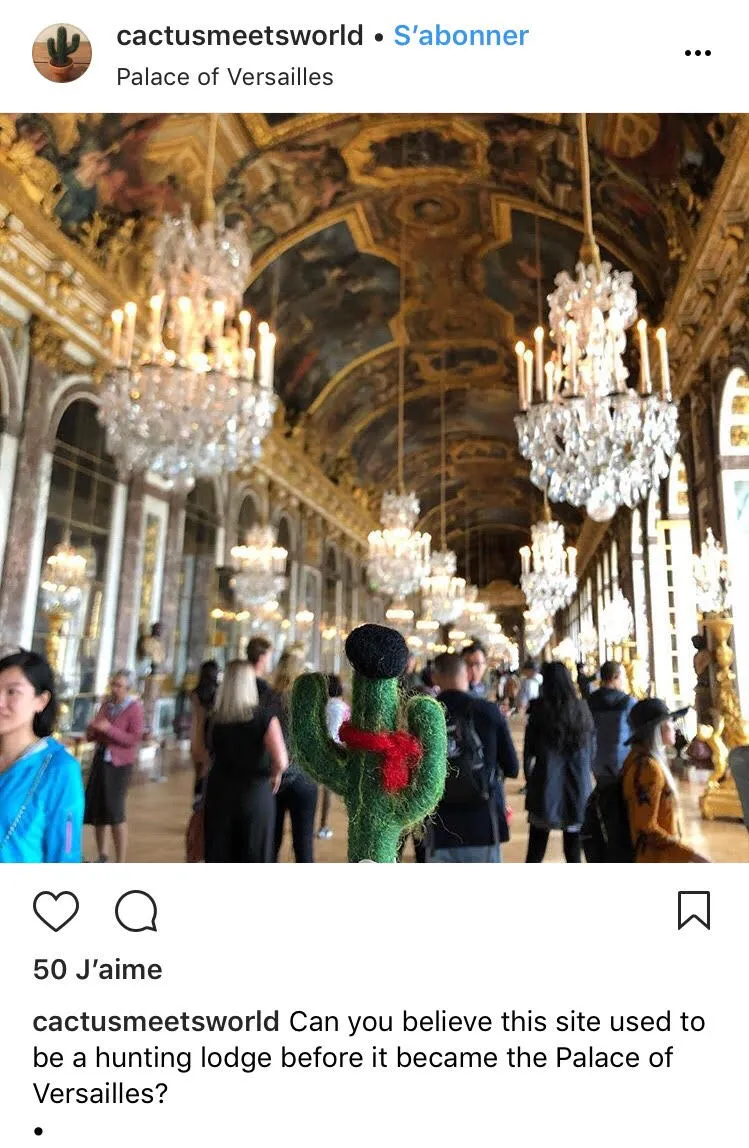View the 50 J'aime likes list
The height and width of the screenshot is (1148, 749).
pyautogui.click(x=97, y=969)
